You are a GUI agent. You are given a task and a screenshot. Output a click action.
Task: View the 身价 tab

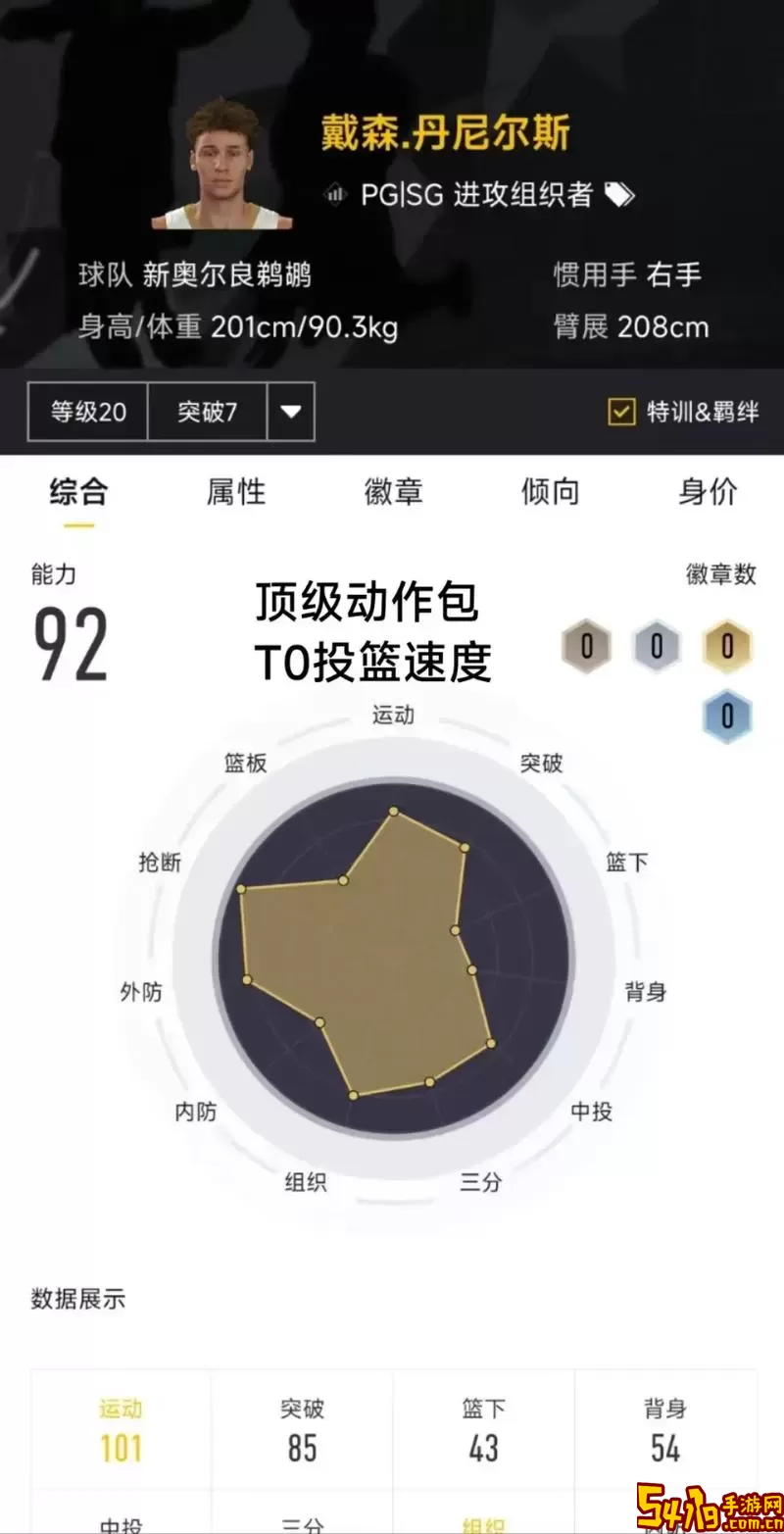pyautogui.click(x=707, y=491)
